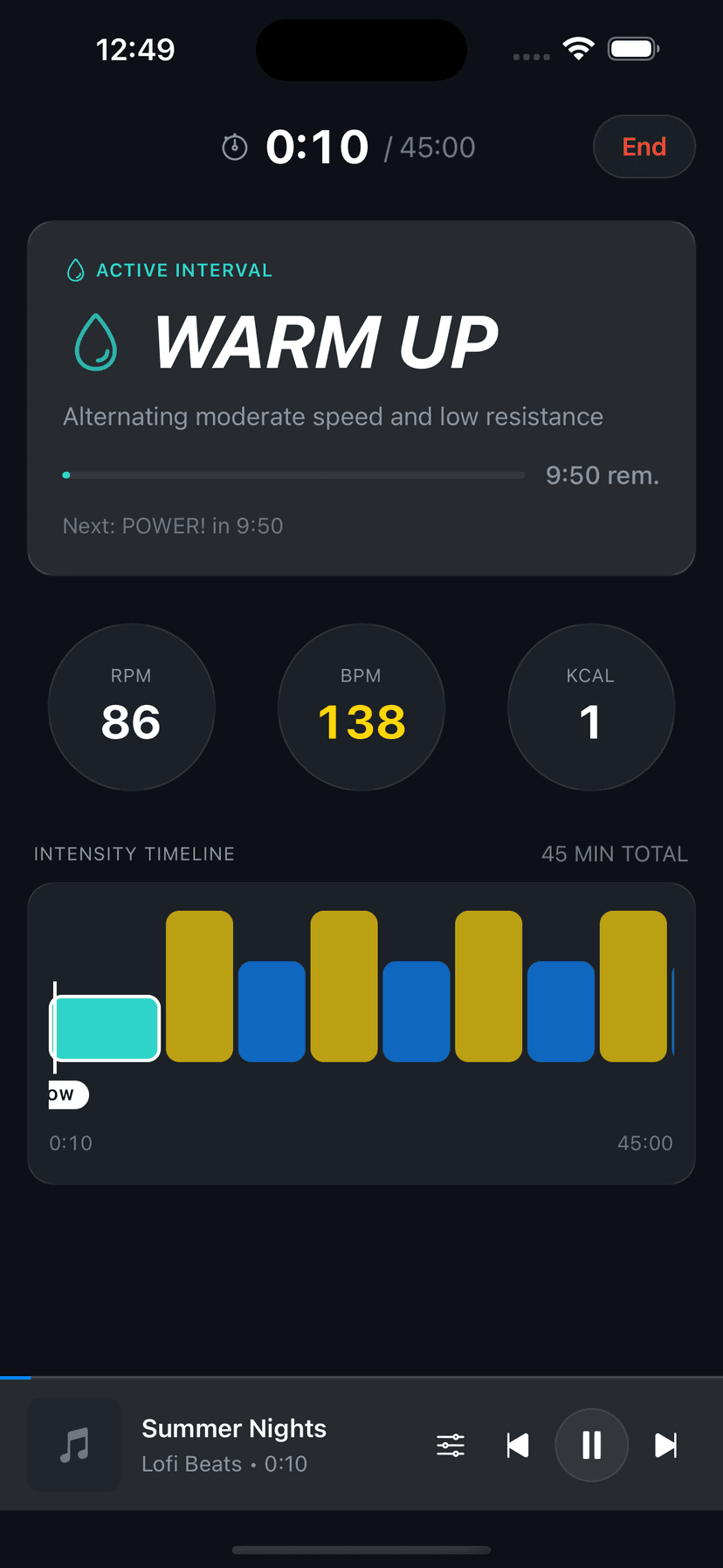Tap the battery indicator in the status bar
This screenshot has height=1568, width=723.
[633, 49]
